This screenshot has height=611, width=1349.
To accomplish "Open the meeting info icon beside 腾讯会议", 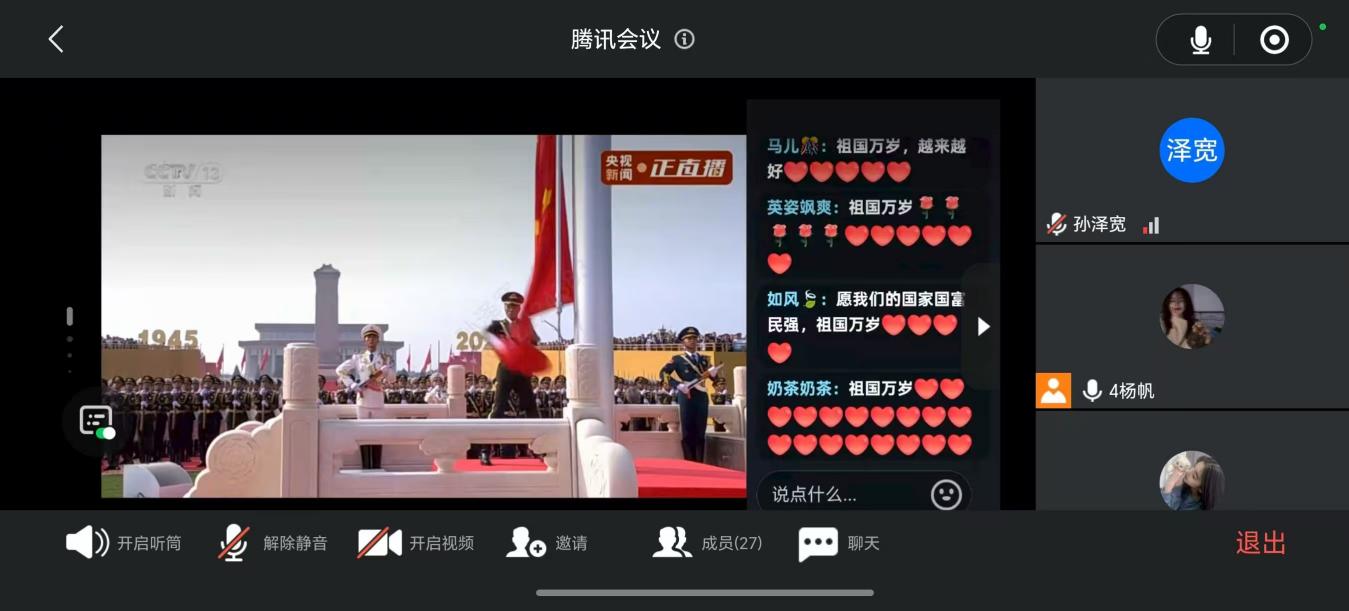I will point(684,40).
